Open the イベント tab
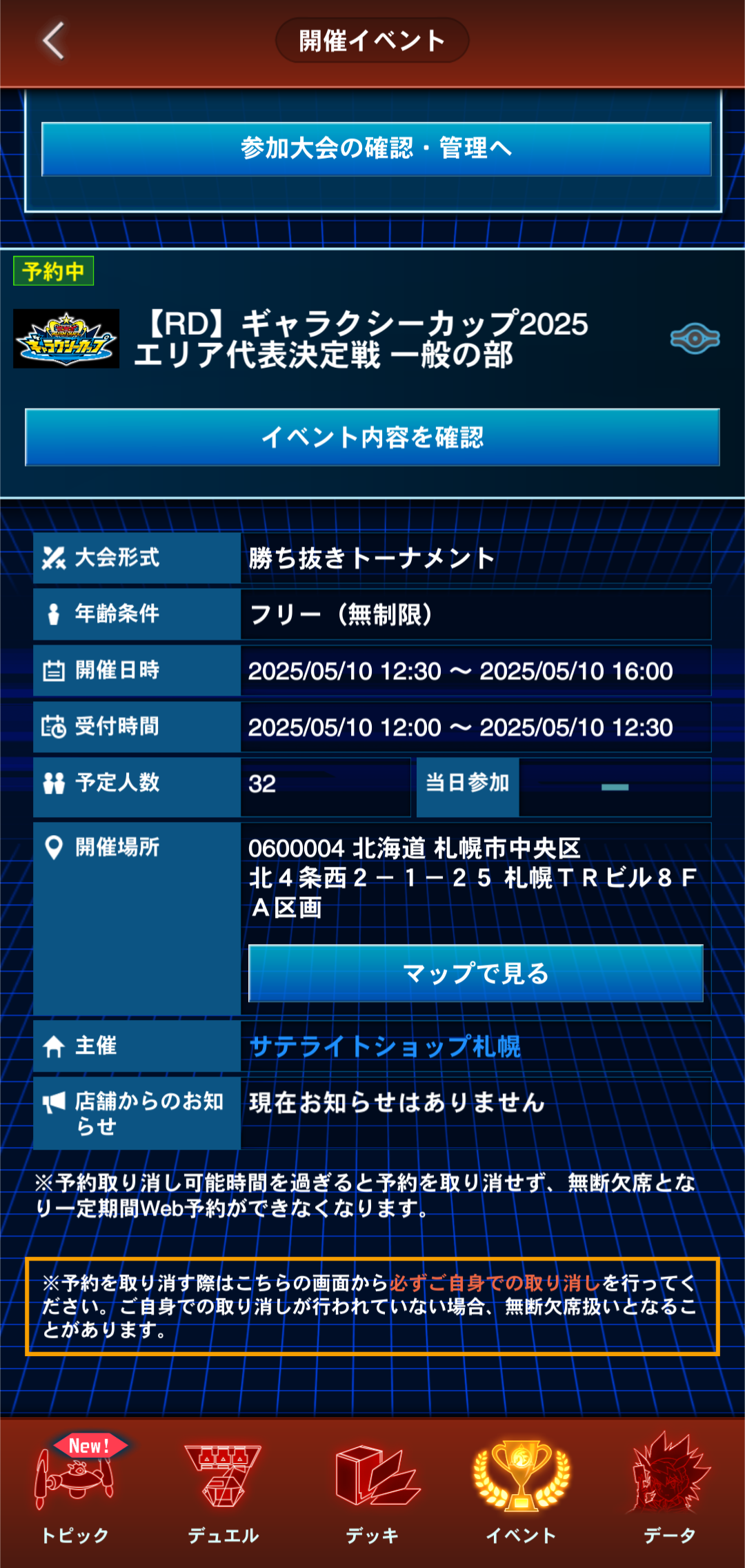The height and width of the screenshot is (1568, 745). coord(521,1491)
